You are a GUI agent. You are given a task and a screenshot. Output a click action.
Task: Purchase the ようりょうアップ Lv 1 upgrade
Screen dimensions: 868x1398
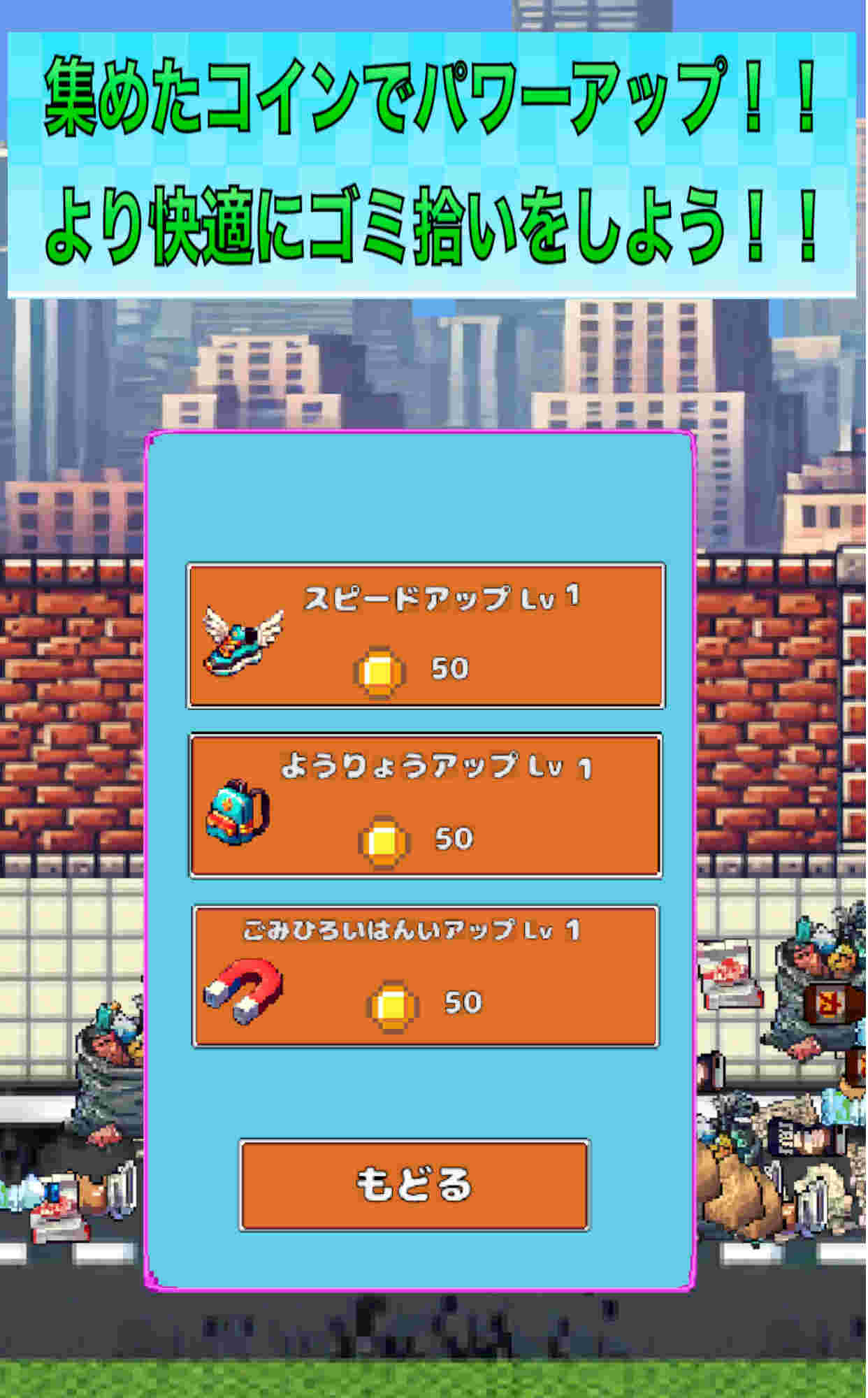[x=425, y=805]
